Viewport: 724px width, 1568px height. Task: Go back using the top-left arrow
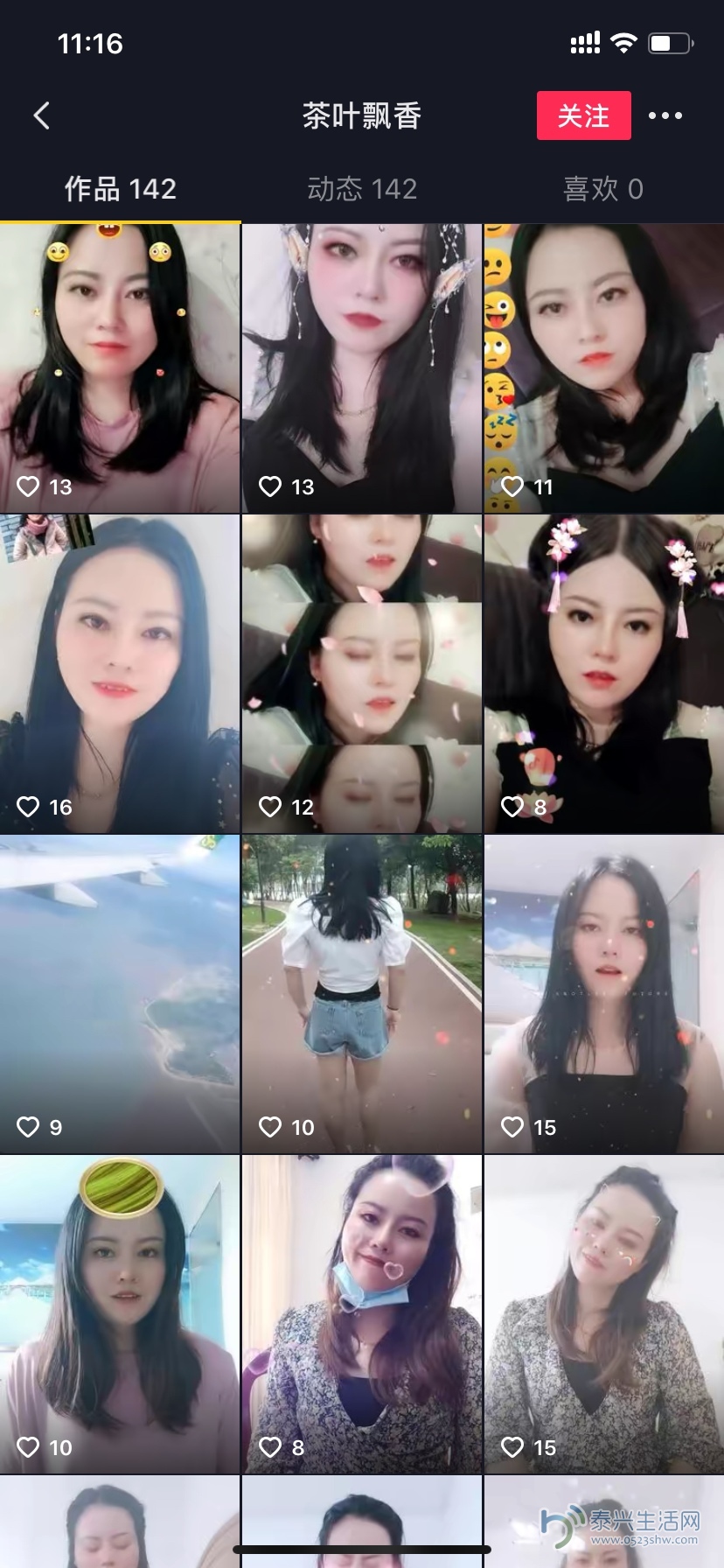coord(41,115)
